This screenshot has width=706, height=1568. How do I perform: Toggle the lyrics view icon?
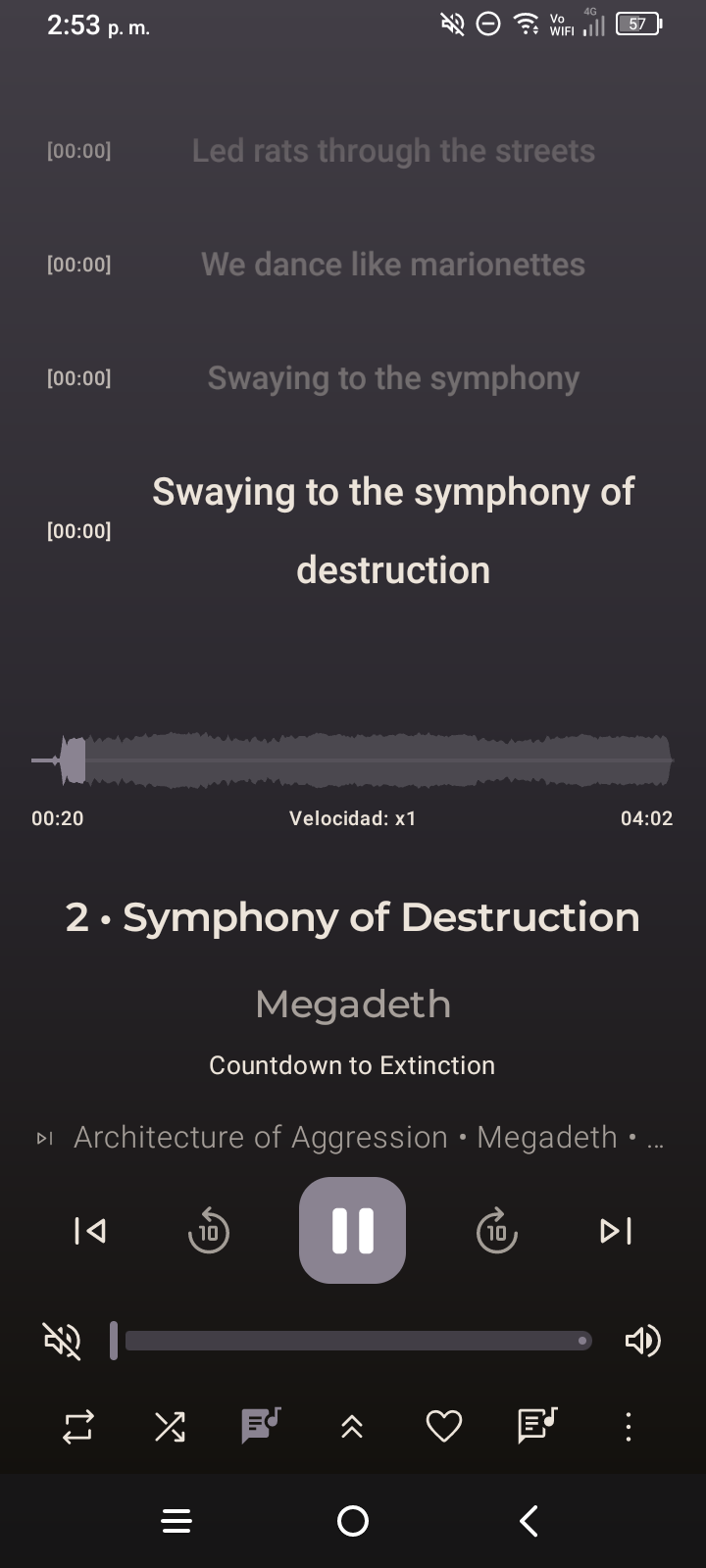tap(261, 1426)
